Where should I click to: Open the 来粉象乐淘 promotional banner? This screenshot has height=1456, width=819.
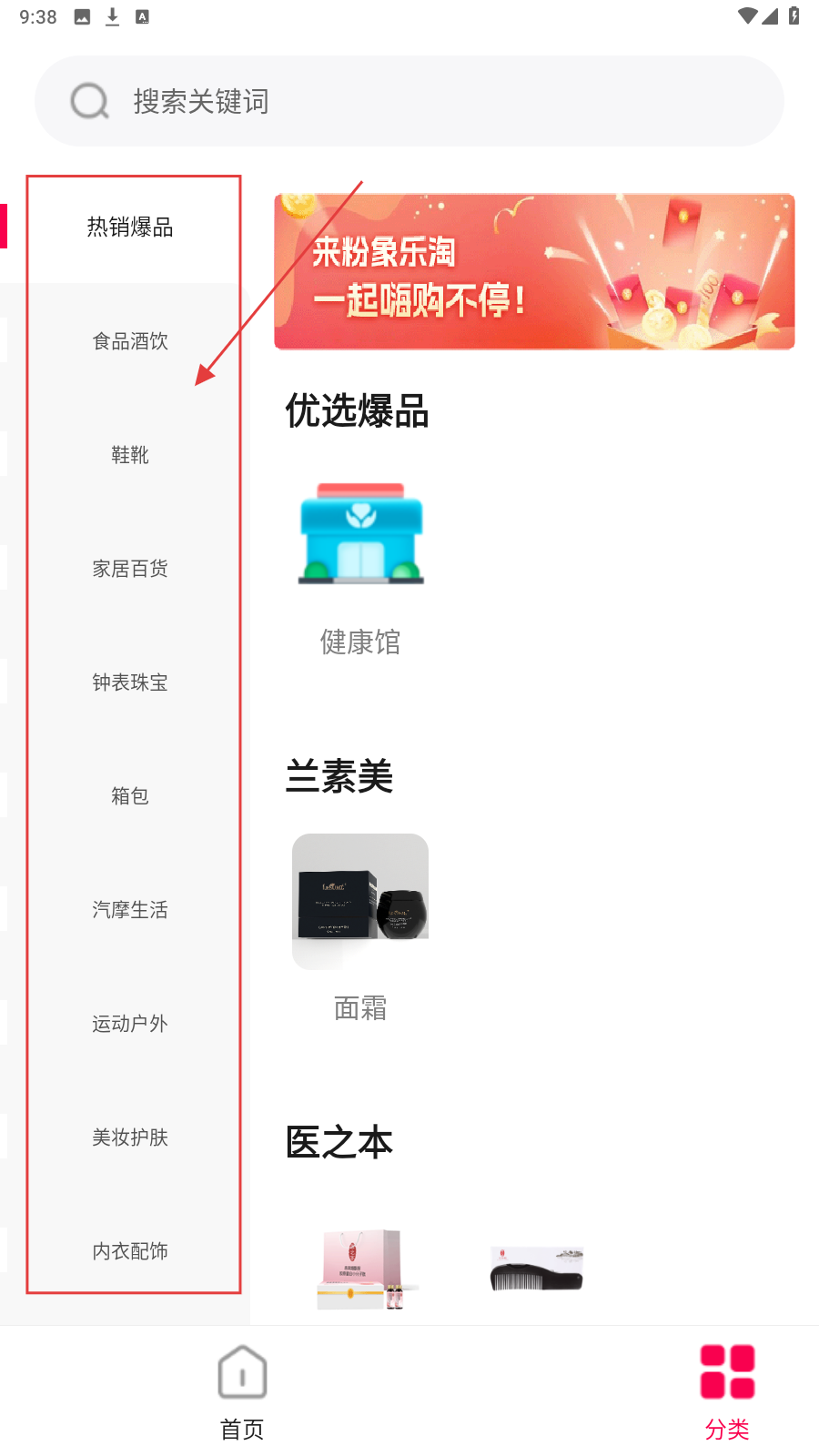(534, 271)
